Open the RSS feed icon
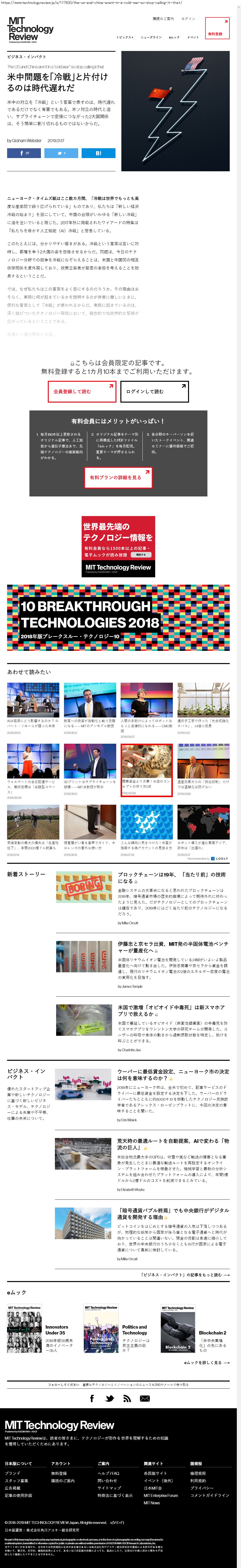 point(127,1399)
